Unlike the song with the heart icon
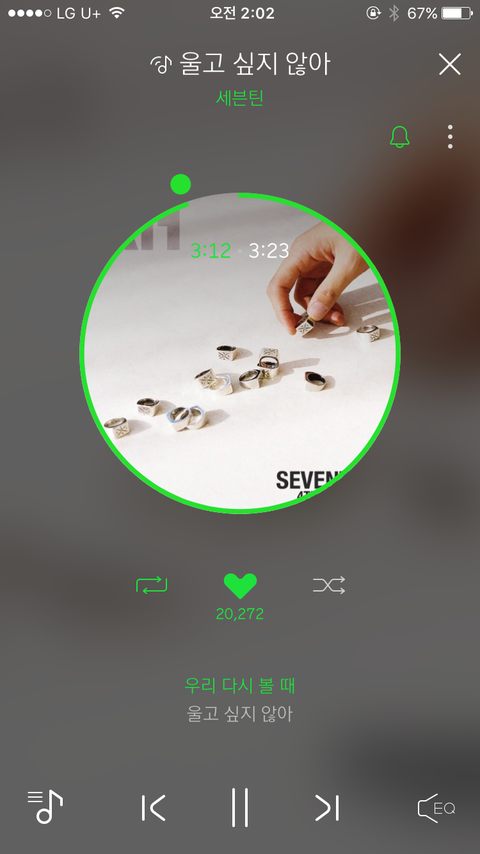 (240, 586)
